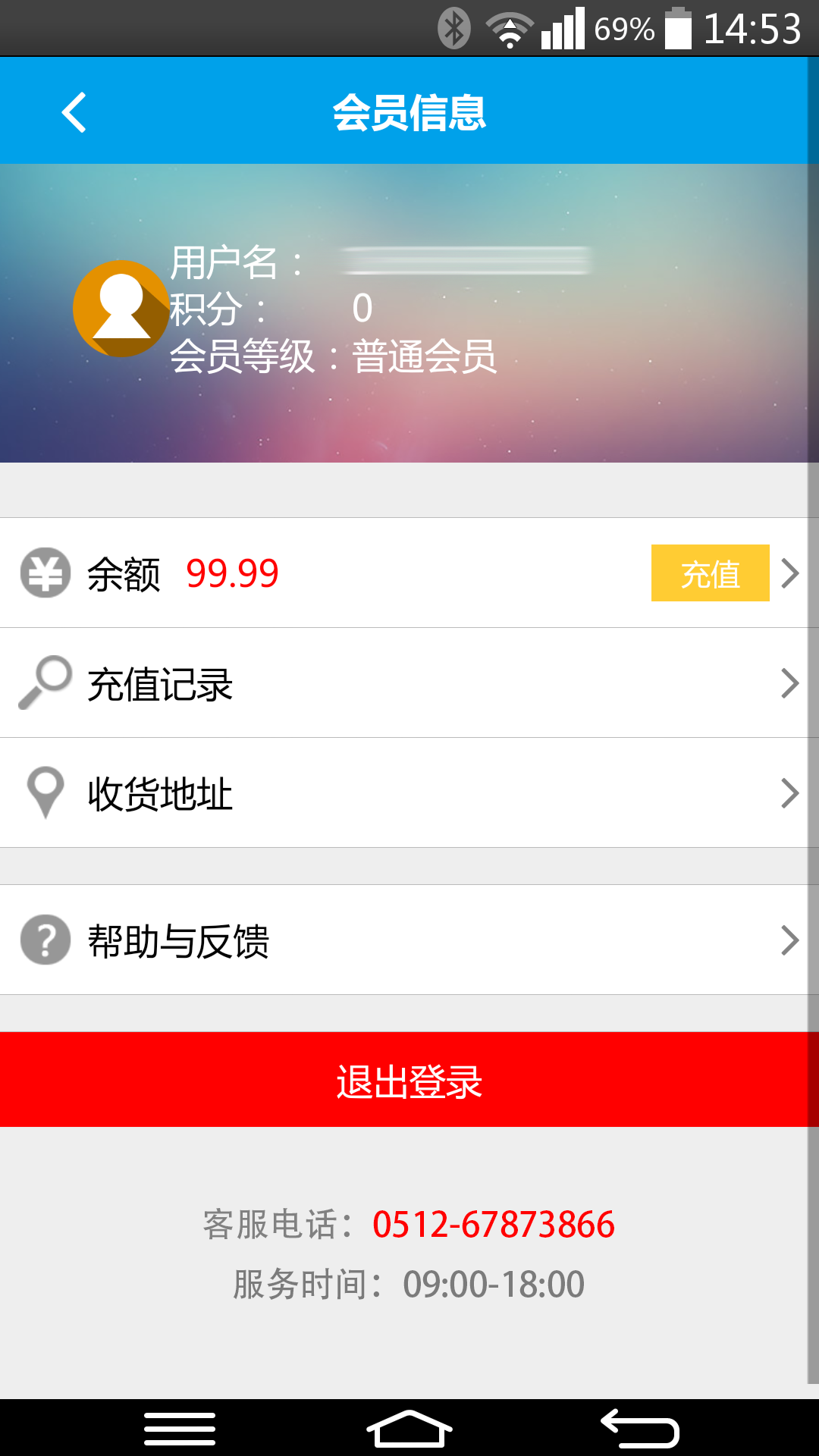Open 帮助与反馈 help and feedback
Viewport: 819px width, 1456px height.
point(404,940)
